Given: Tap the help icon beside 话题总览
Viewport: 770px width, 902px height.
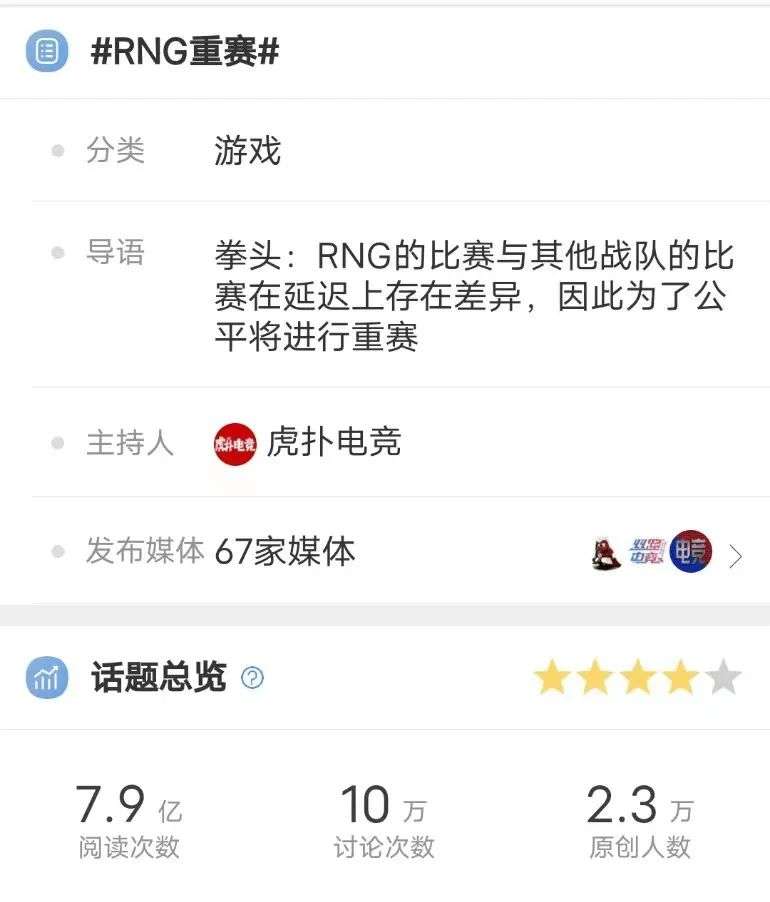Looking at the screenshot, I should (x=253, y=679).
